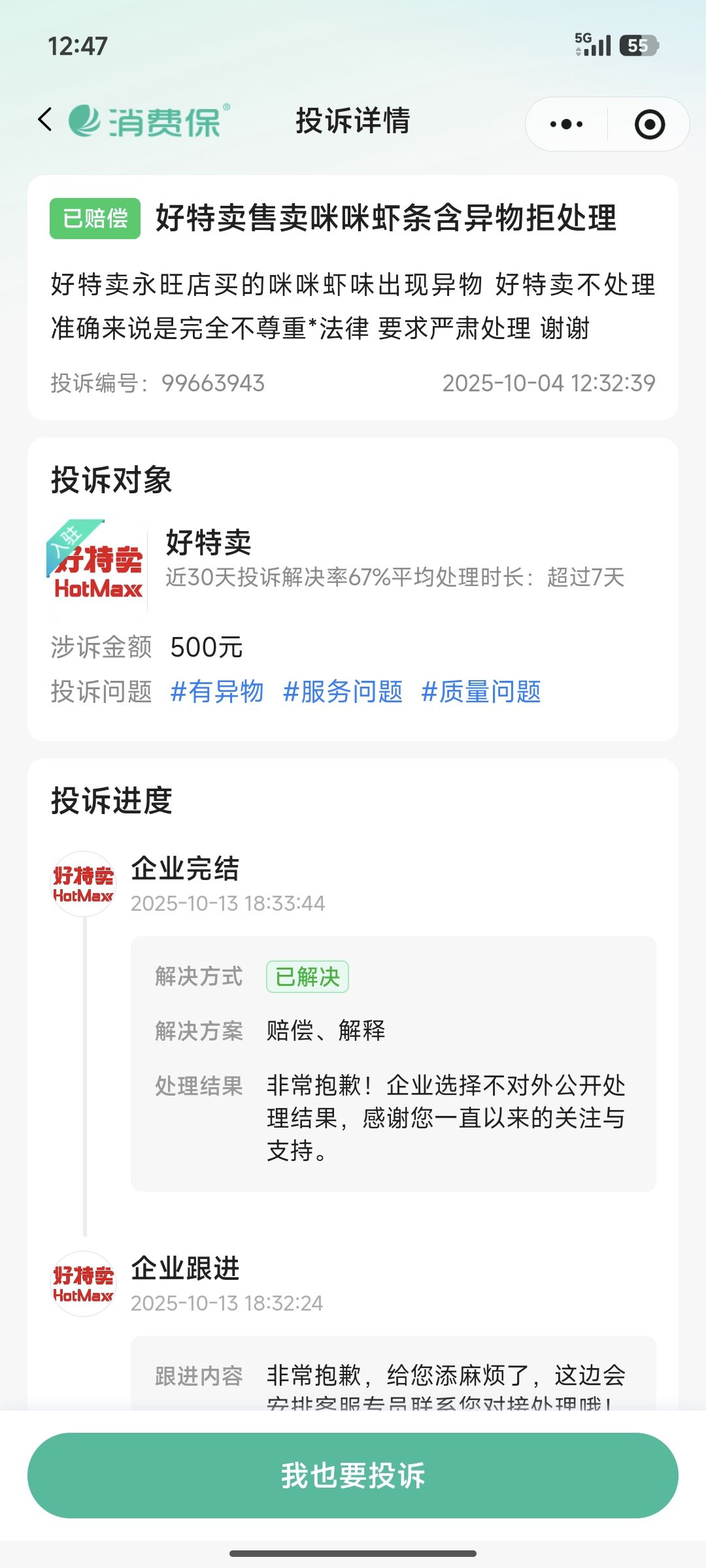Go back using the arrow icon

(44, 120)
